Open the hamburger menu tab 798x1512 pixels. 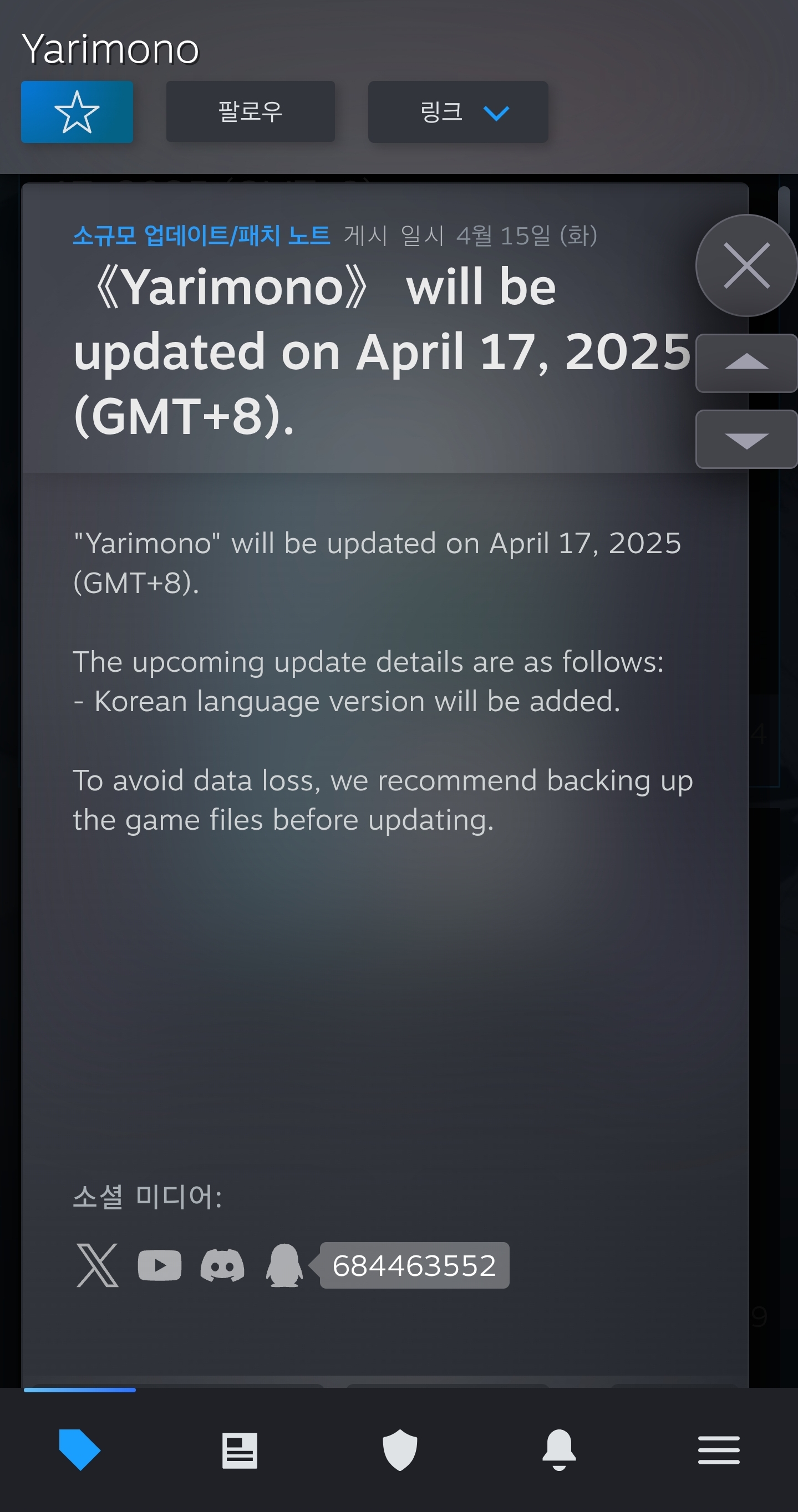pyautogui.click(x=719, y=1450)
